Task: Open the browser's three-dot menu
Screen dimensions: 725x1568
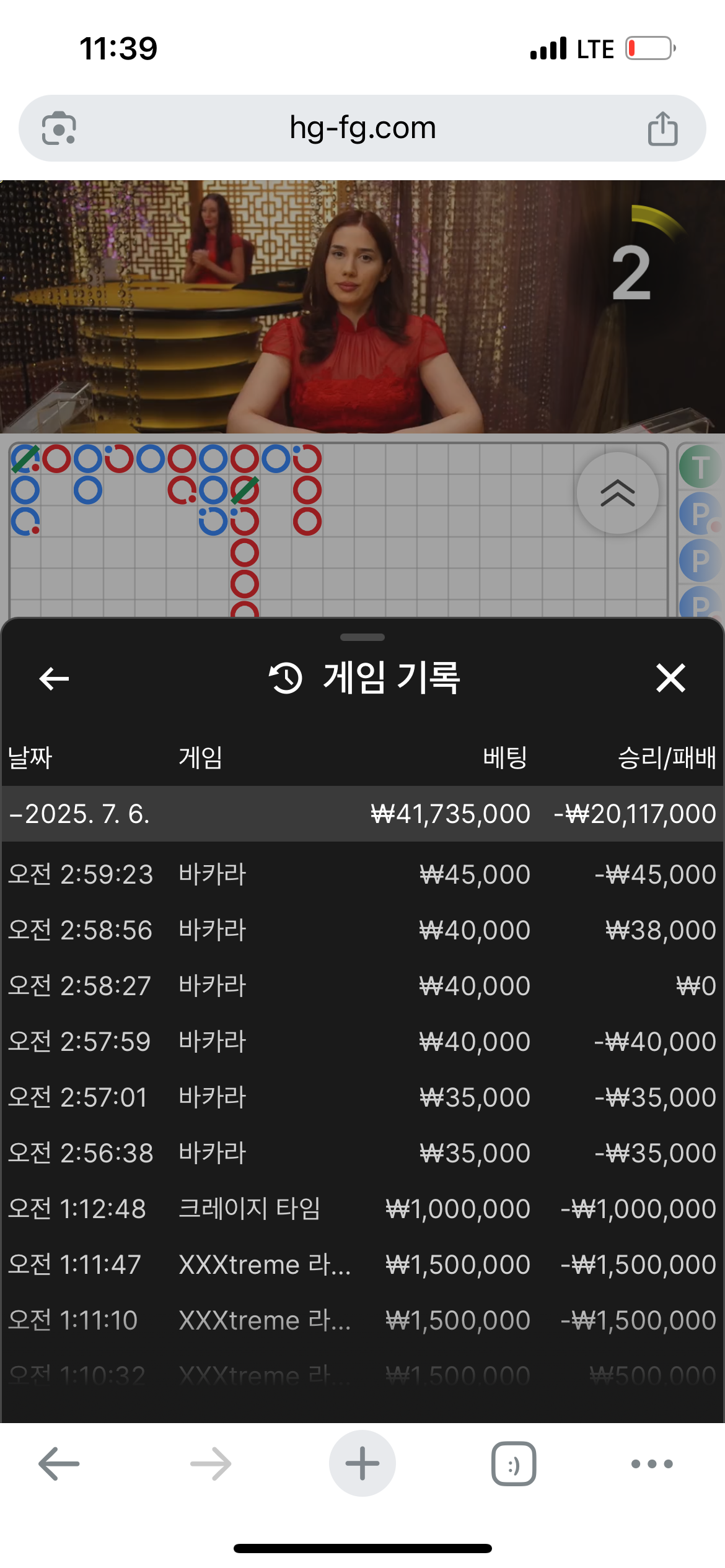Action: 652,1464
